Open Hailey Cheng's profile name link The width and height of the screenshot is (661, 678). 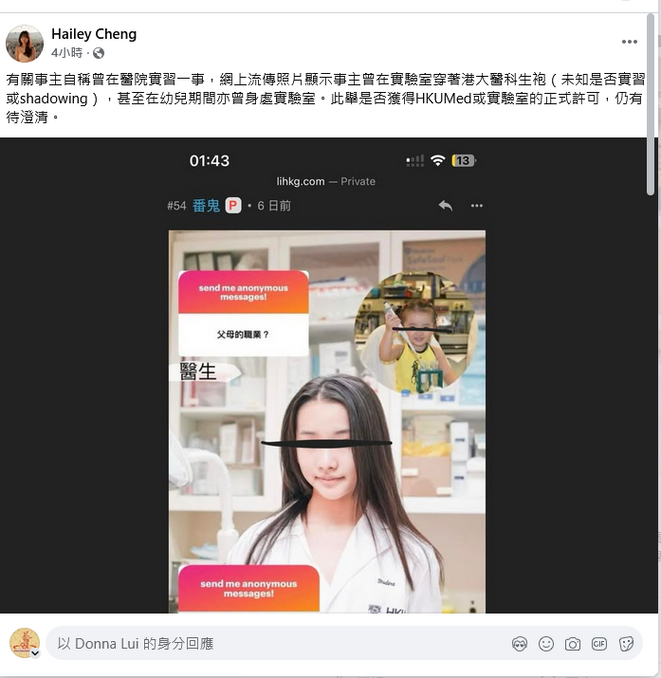pyautogui.click(x=94, y=34)
